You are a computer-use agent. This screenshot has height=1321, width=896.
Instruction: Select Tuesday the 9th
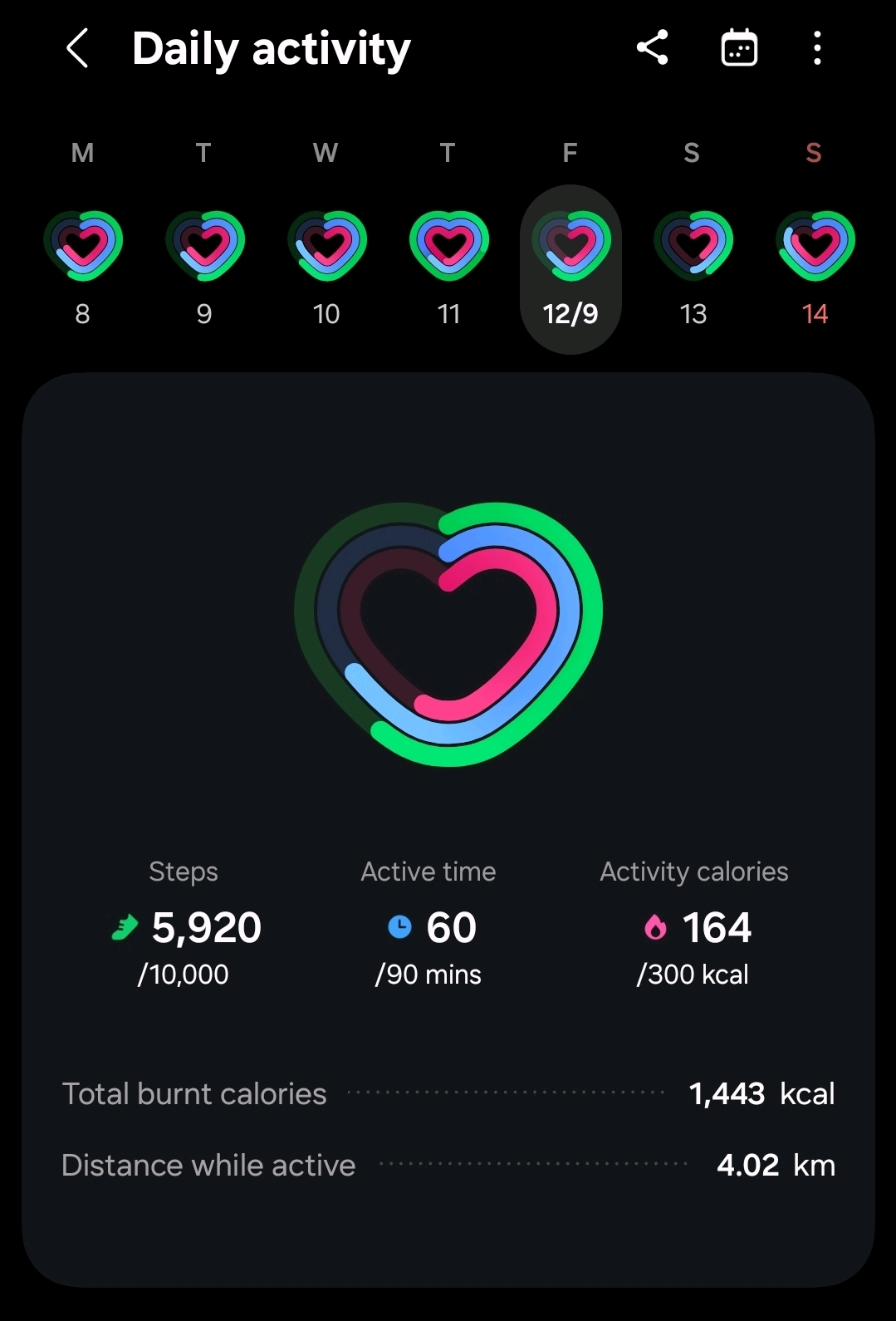pos(204,268)
